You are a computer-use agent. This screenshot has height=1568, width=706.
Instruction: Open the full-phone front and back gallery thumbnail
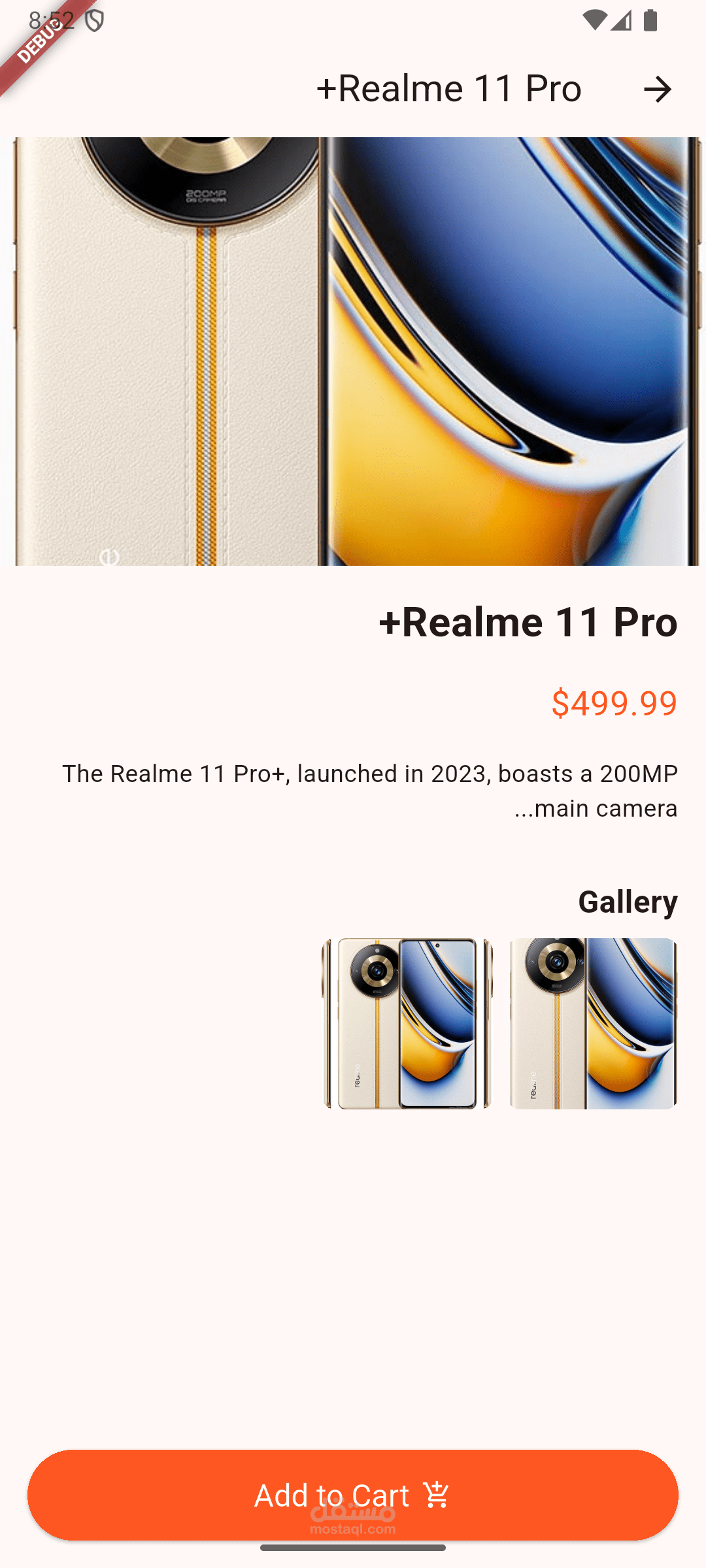[x=407, y=1024]
